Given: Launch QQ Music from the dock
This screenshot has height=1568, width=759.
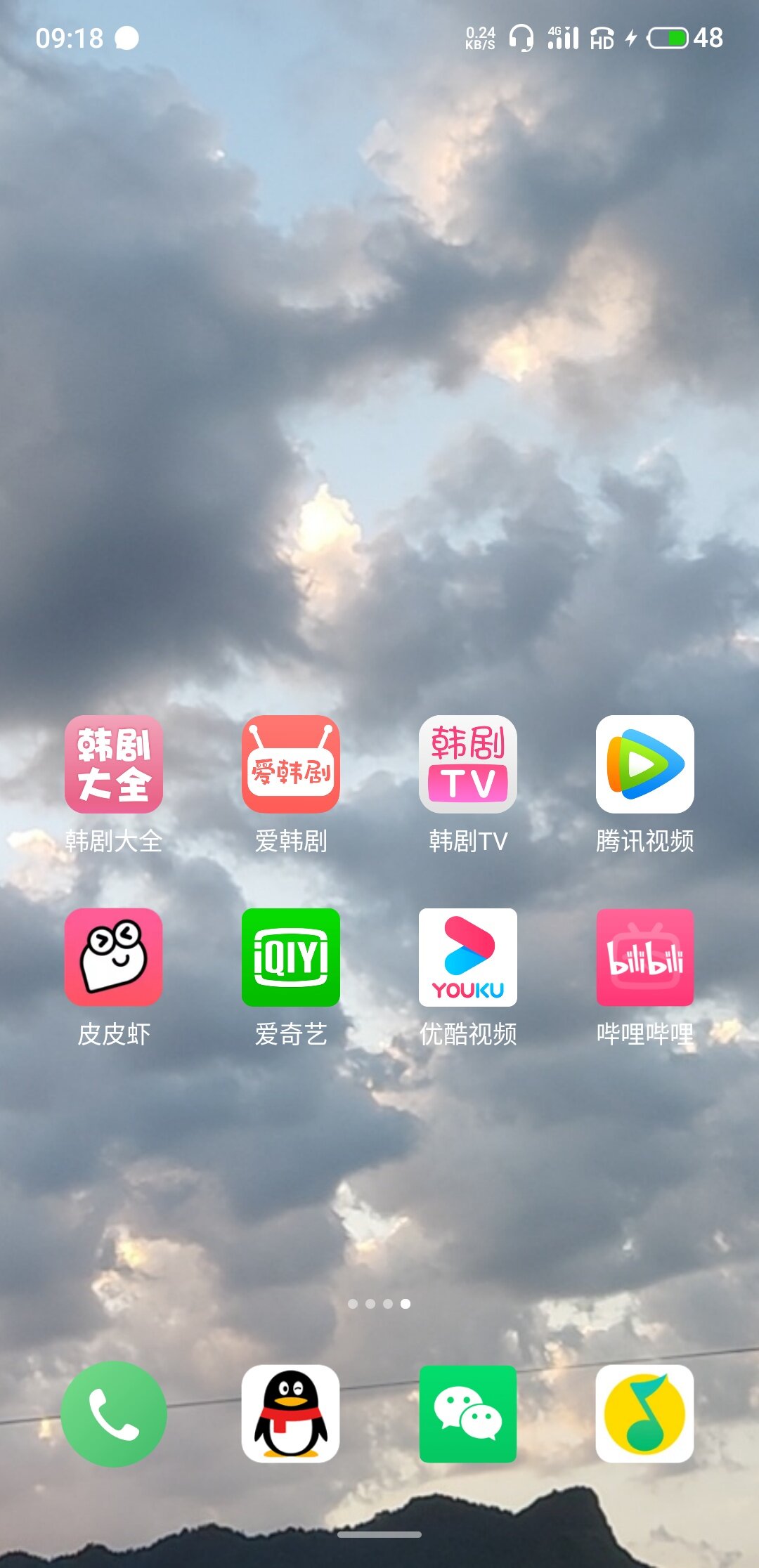Looking at the screenshot, I should 645,1413.
